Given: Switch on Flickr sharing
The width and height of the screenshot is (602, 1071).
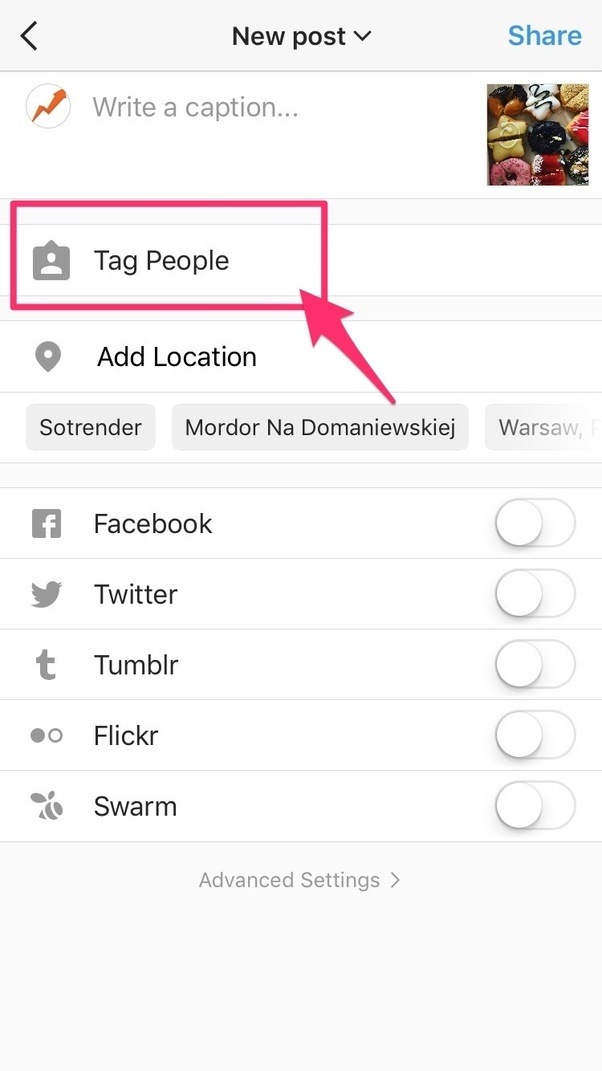Looking at the screenshot, I should [x=535, y=736].
